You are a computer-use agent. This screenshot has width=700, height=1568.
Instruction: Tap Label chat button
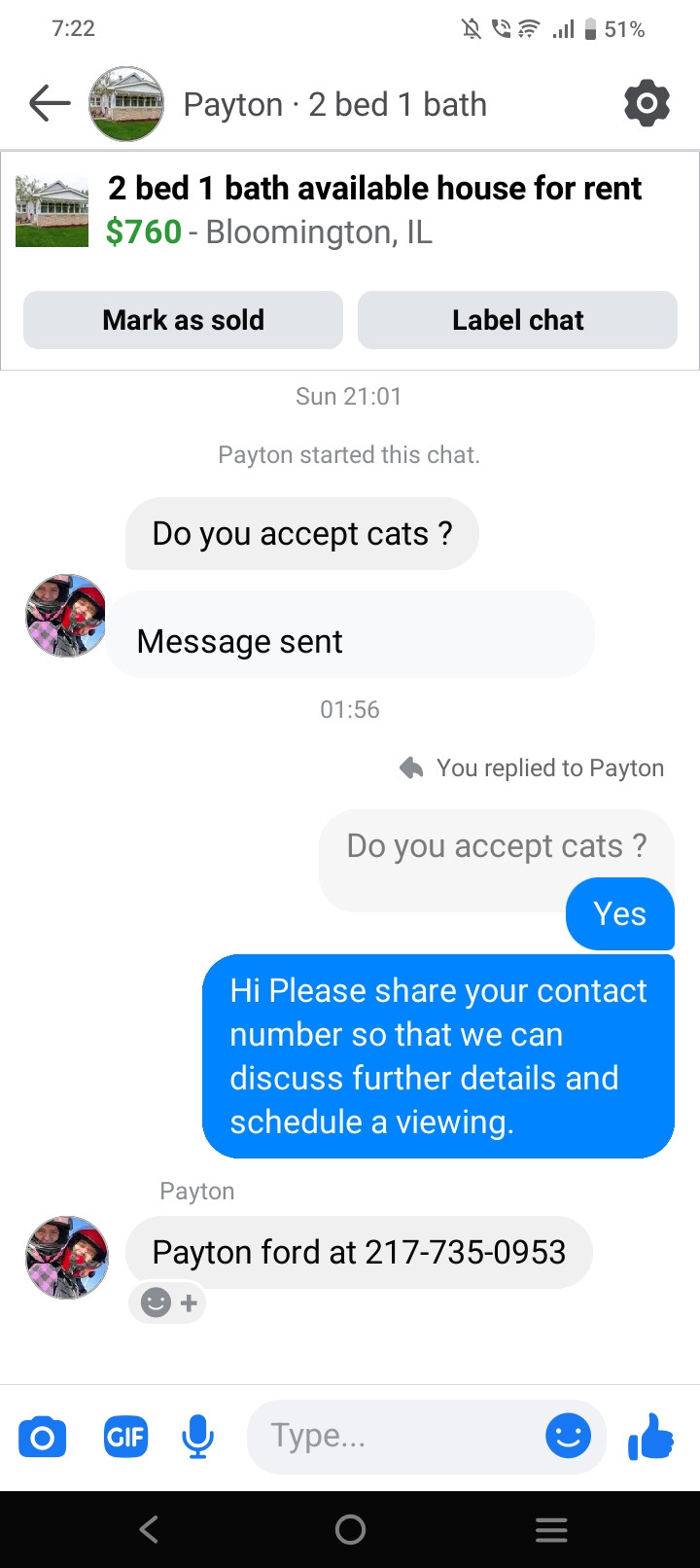(517, 320)
